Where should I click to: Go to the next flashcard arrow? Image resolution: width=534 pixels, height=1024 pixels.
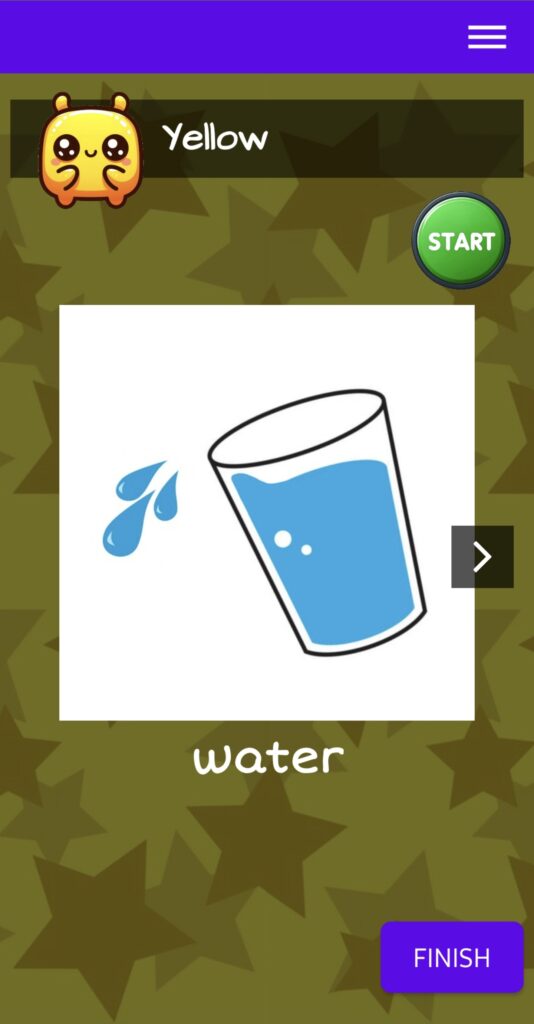(482, 556)
